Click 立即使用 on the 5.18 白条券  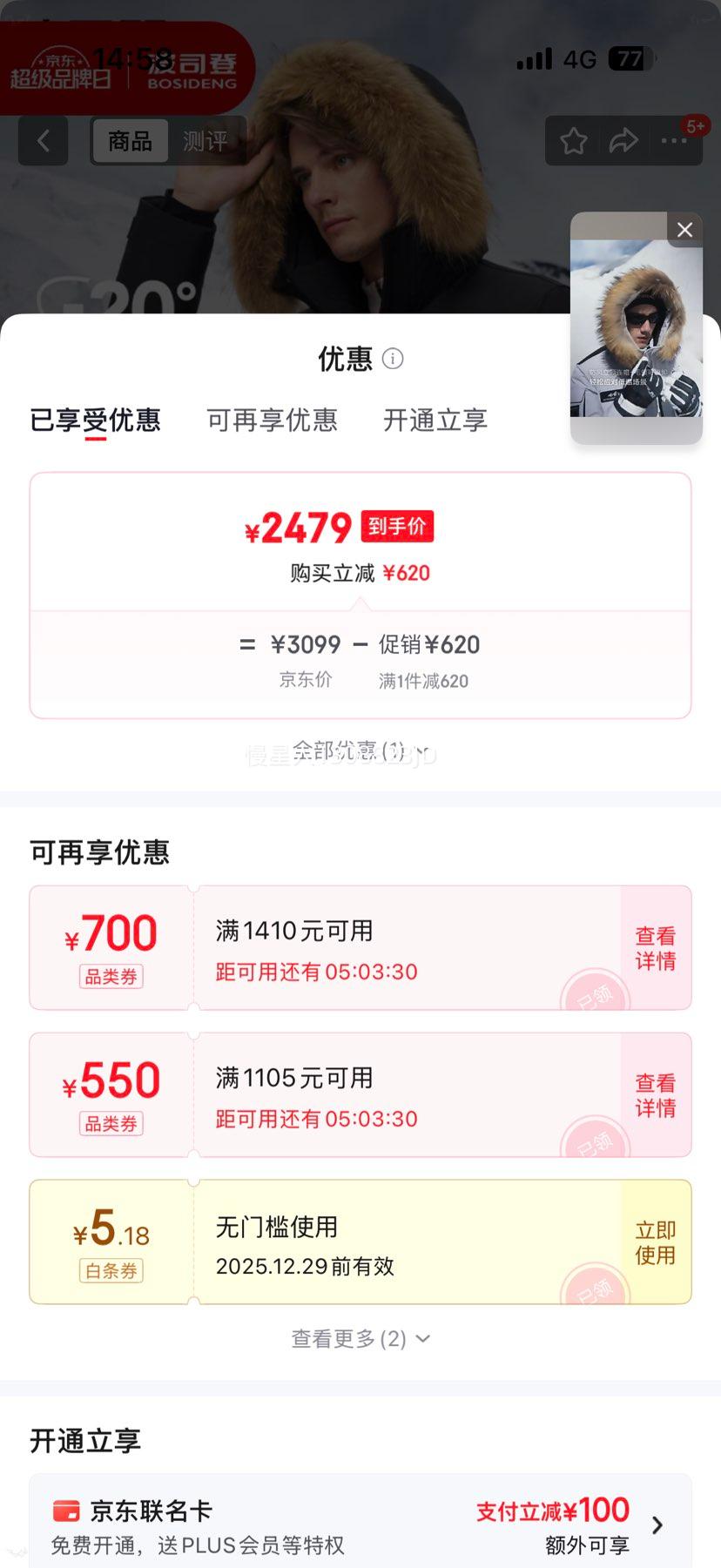tap(655, 1241)
